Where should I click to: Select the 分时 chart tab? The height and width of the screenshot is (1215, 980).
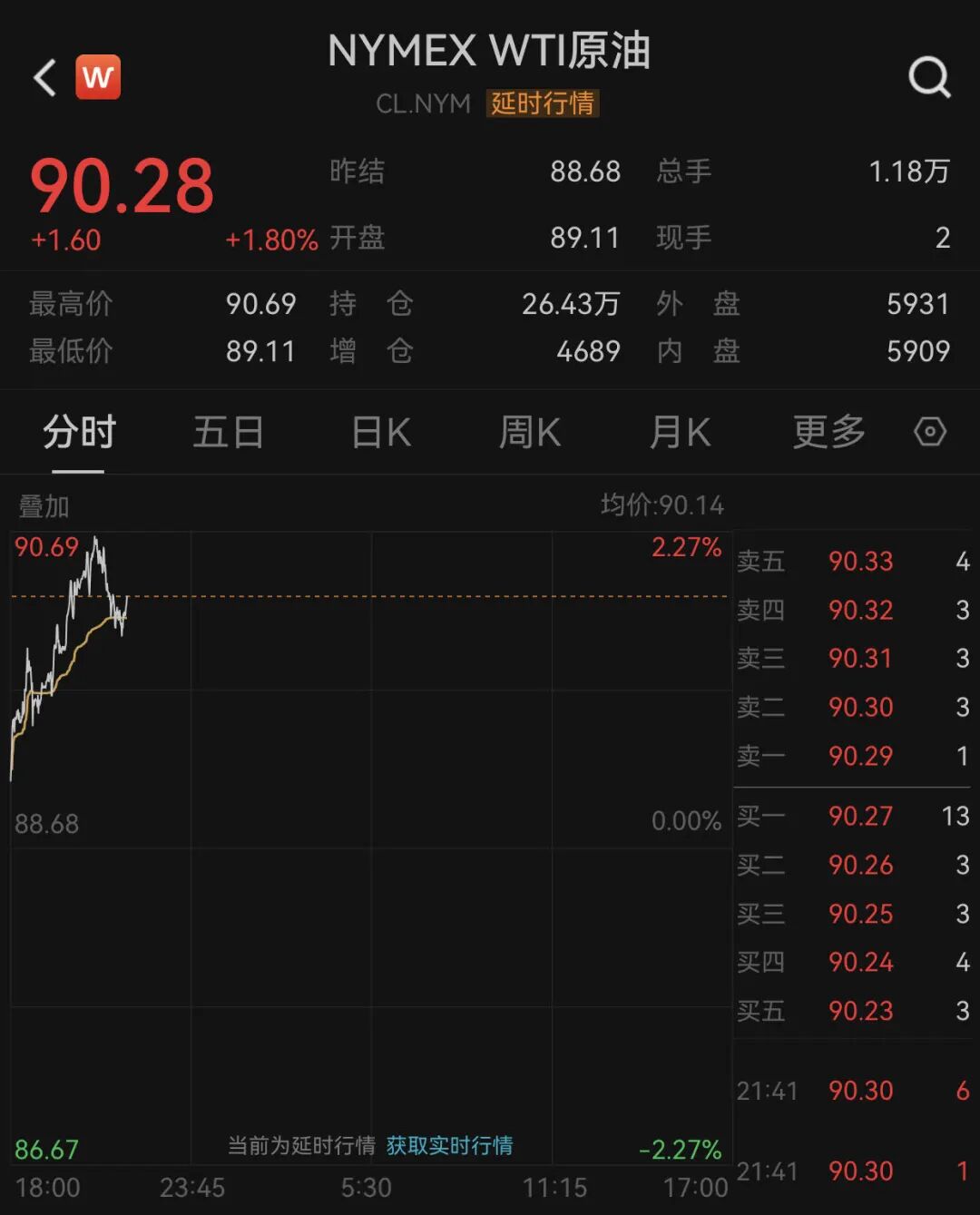80,432
